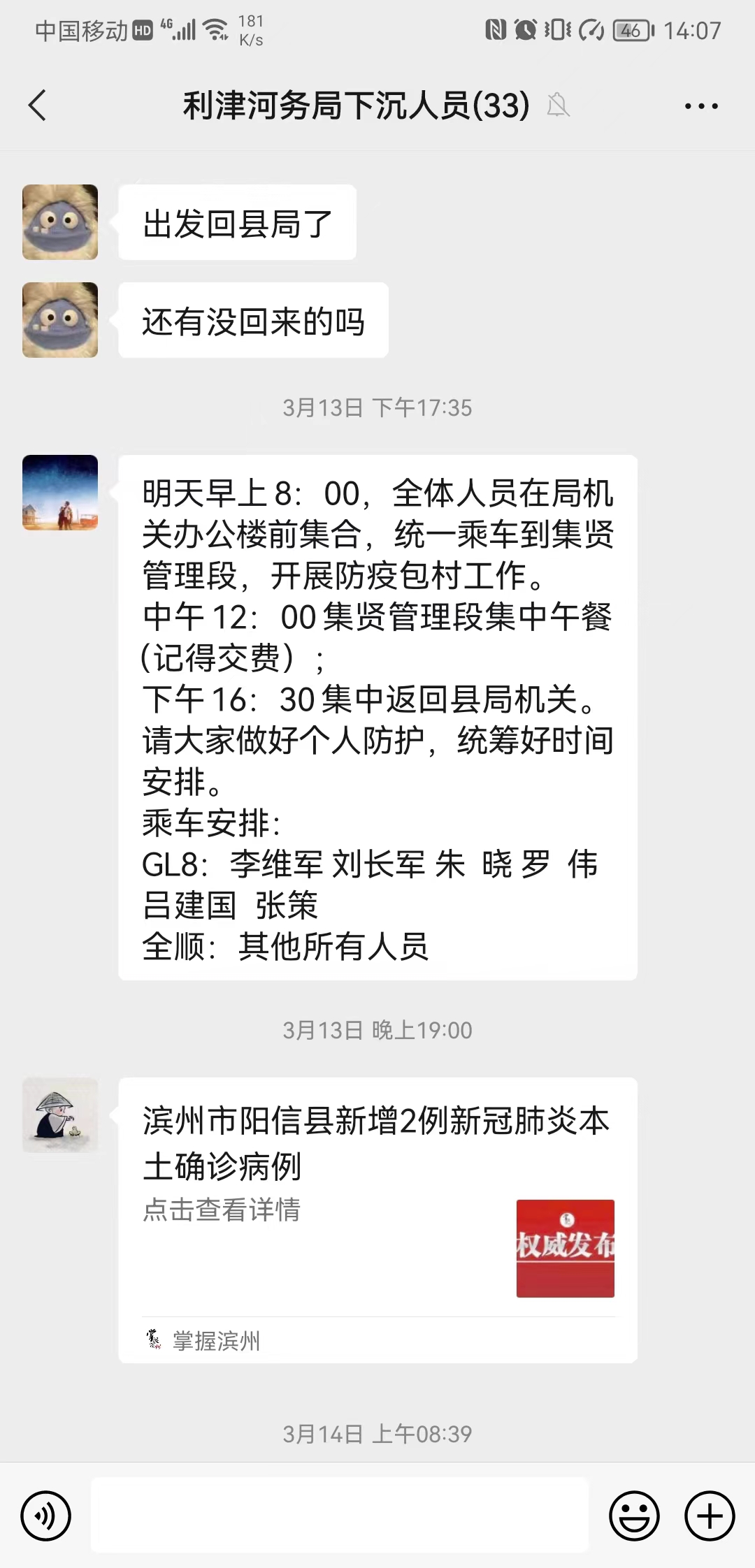Tap avatar beside 出发回县局了 message

pos(60,222)
